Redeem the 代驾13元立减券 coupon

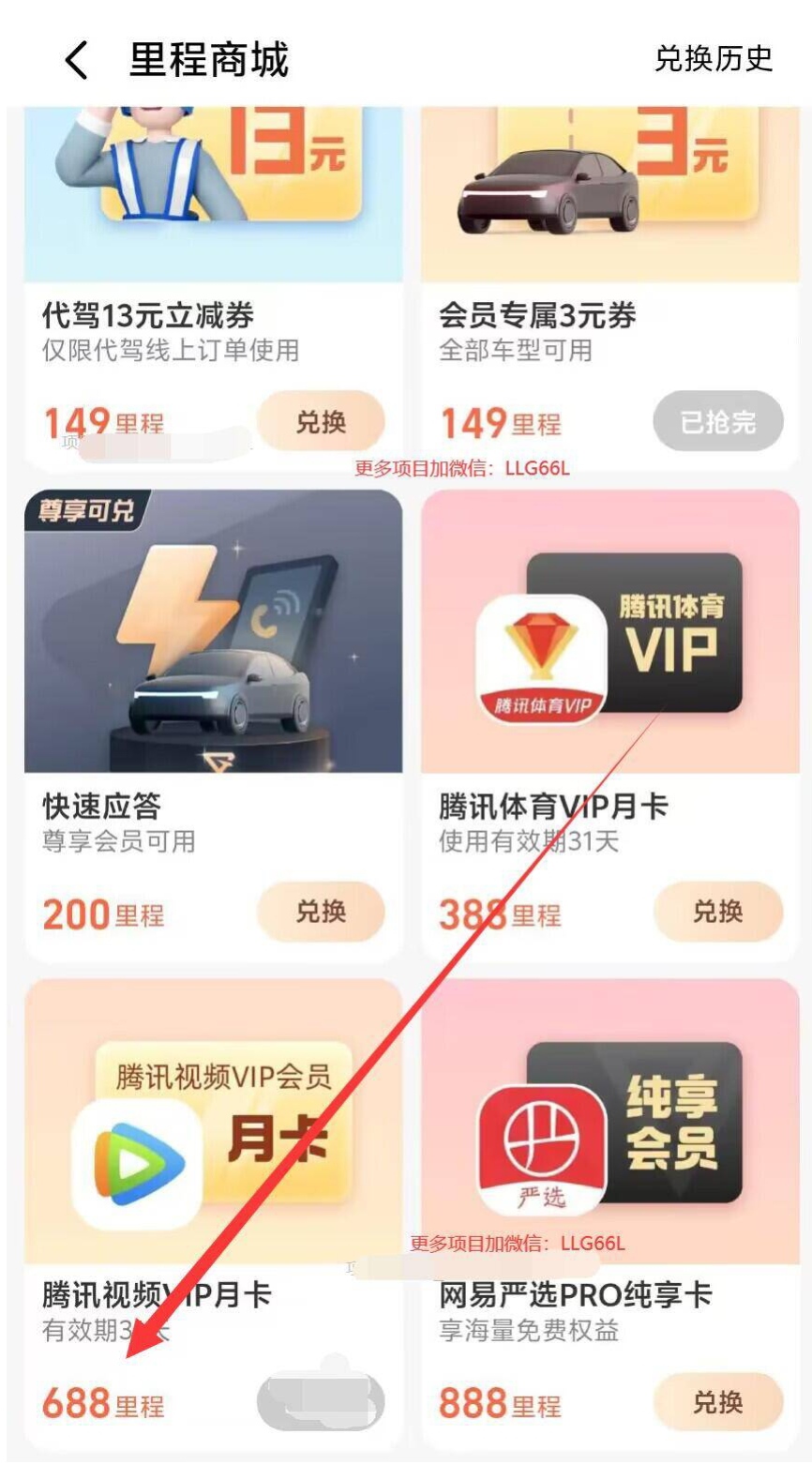point(321,422)
